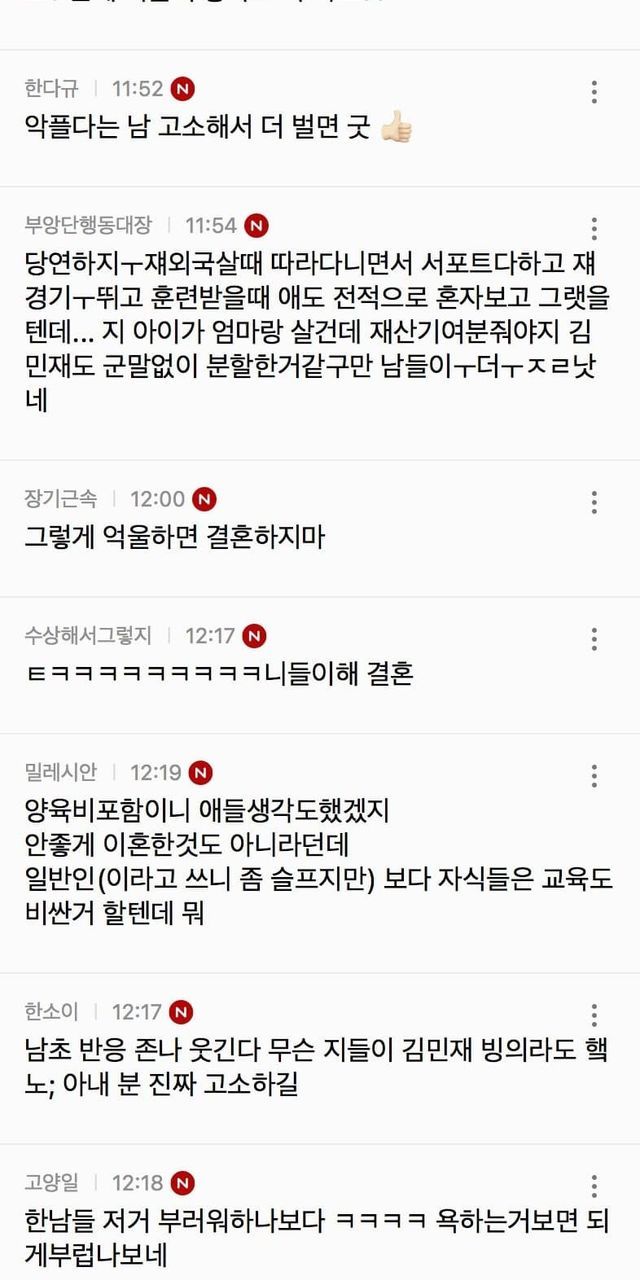
Task: Open the menu beside 한소이's comment
Action: 594,1015
